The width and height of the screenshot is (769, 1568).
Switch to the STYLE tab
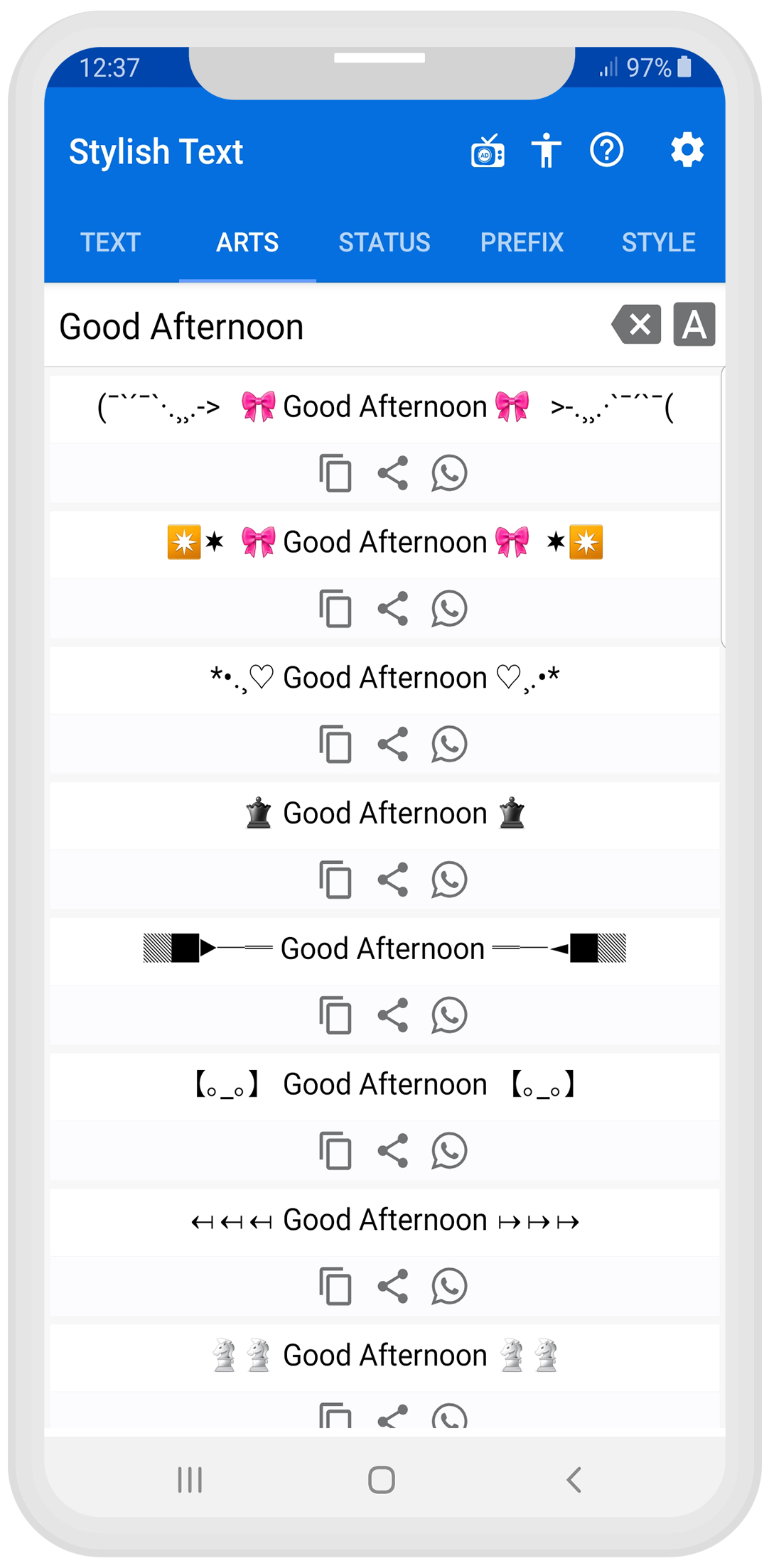(658, 243)
